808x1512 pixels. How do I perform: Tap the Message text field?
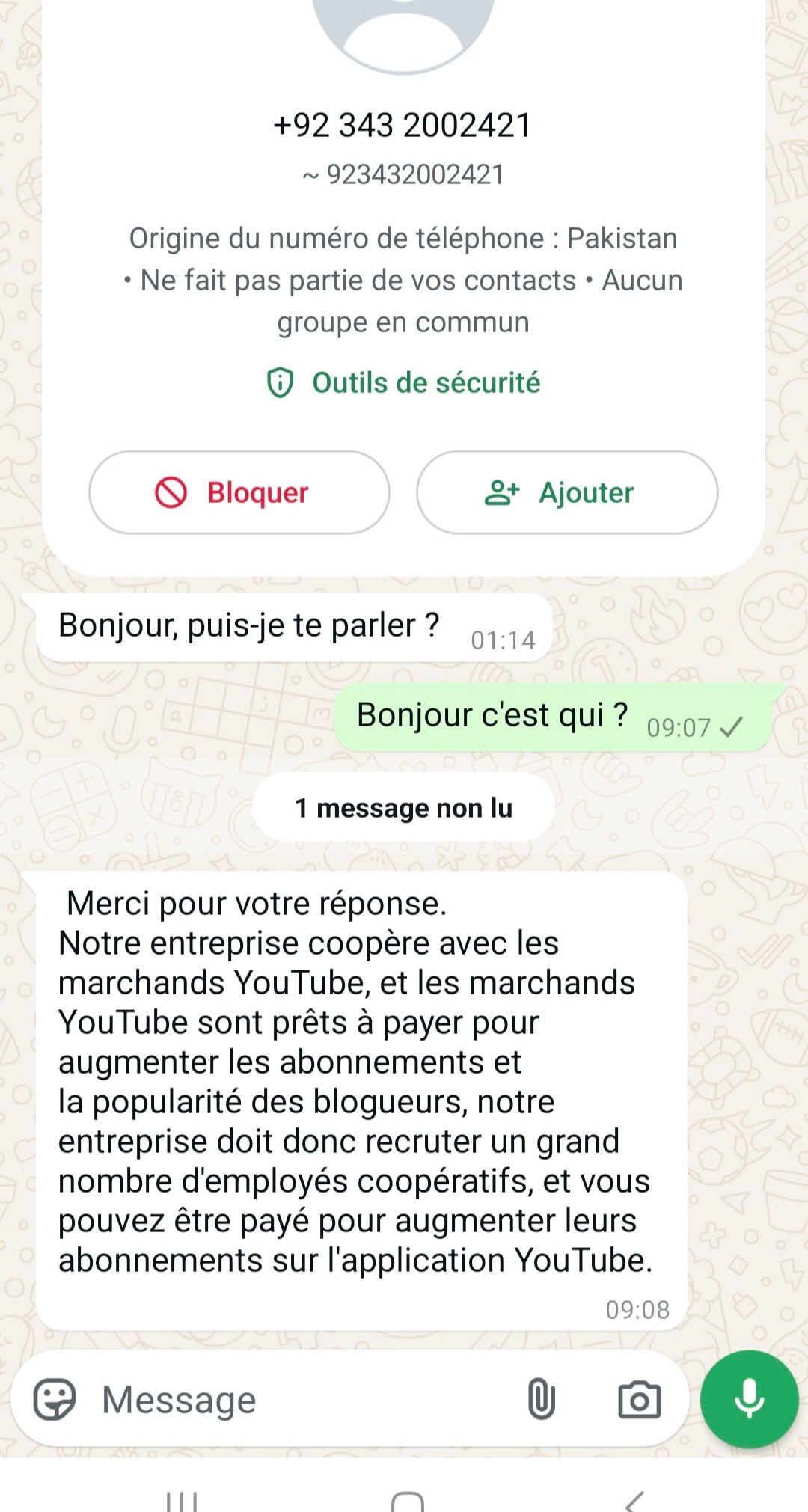tap(299, 1399)
